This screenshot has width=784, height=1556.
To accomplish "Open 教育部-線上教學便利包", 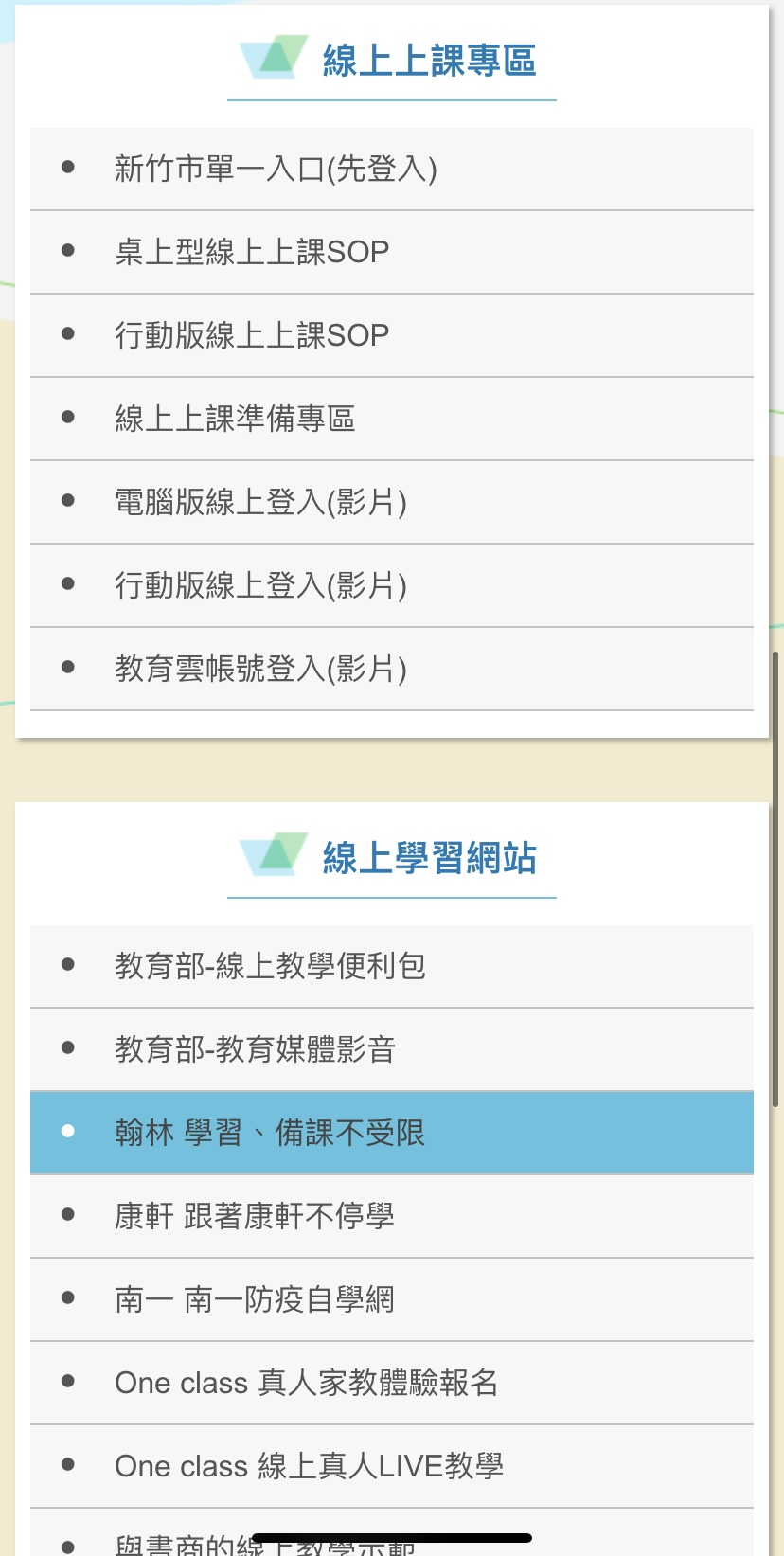I will [x=270, y=967].
